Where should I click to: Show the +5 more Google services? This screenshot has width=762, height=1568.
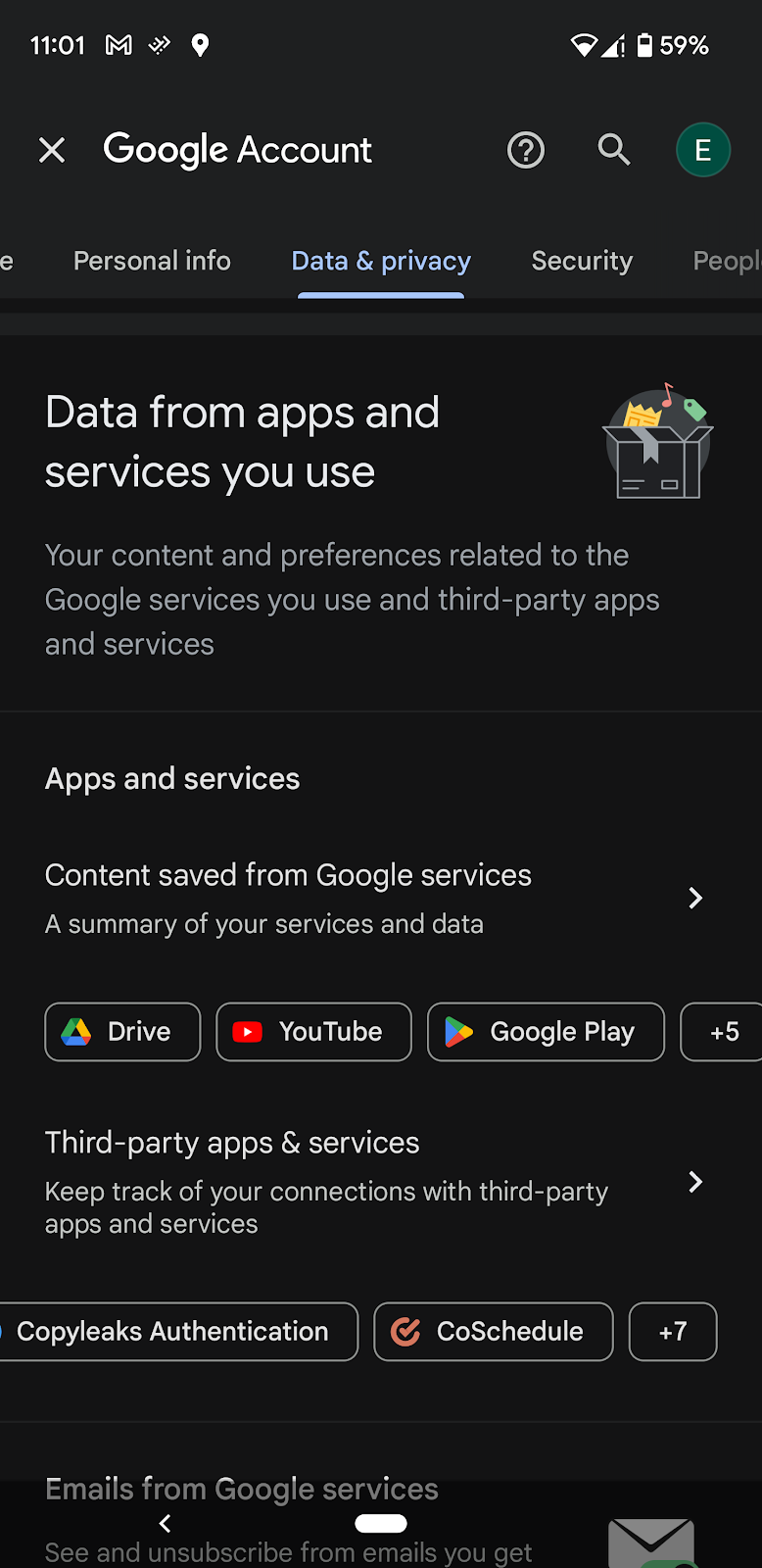click(x=725, y=1032)
